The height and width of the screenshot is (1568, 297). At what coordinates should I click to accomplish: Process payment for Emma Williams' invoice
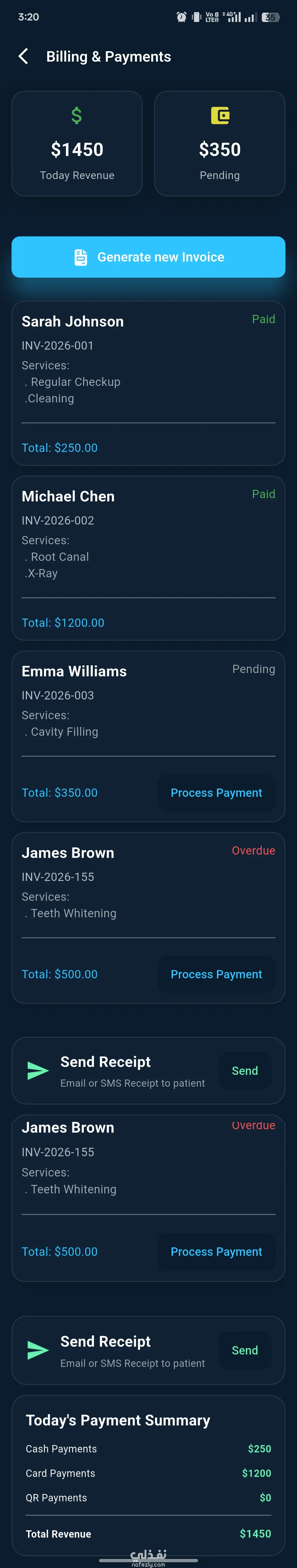click(x=216, y=792)
